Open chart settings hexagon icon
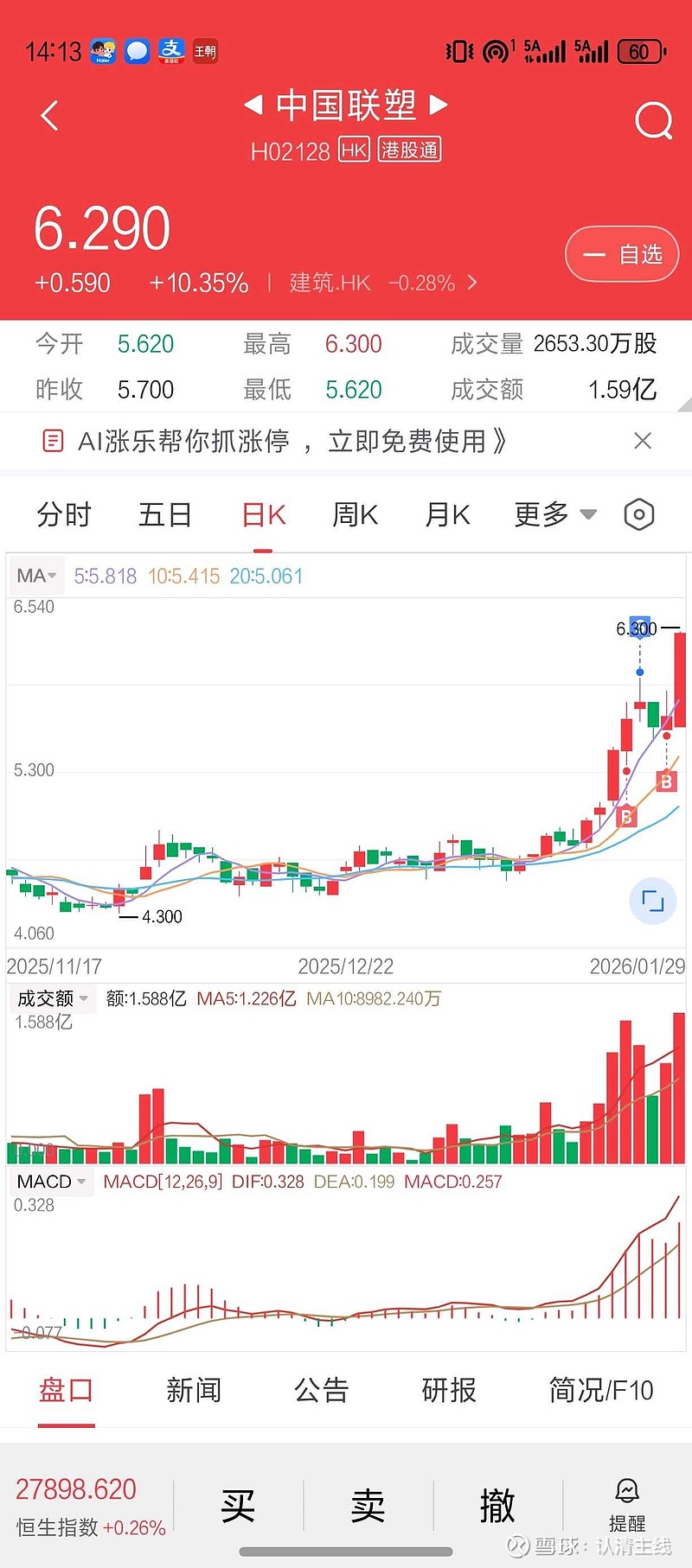 [x=639, y=515]
